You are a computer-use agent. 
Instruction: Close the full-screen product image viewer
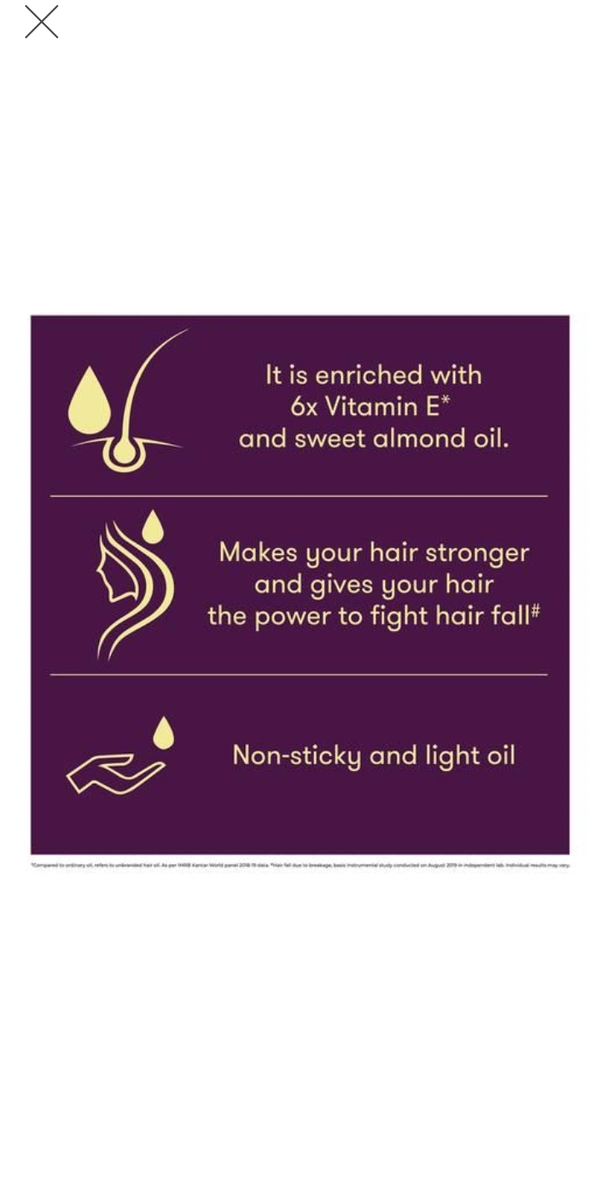tap(41, 22)
